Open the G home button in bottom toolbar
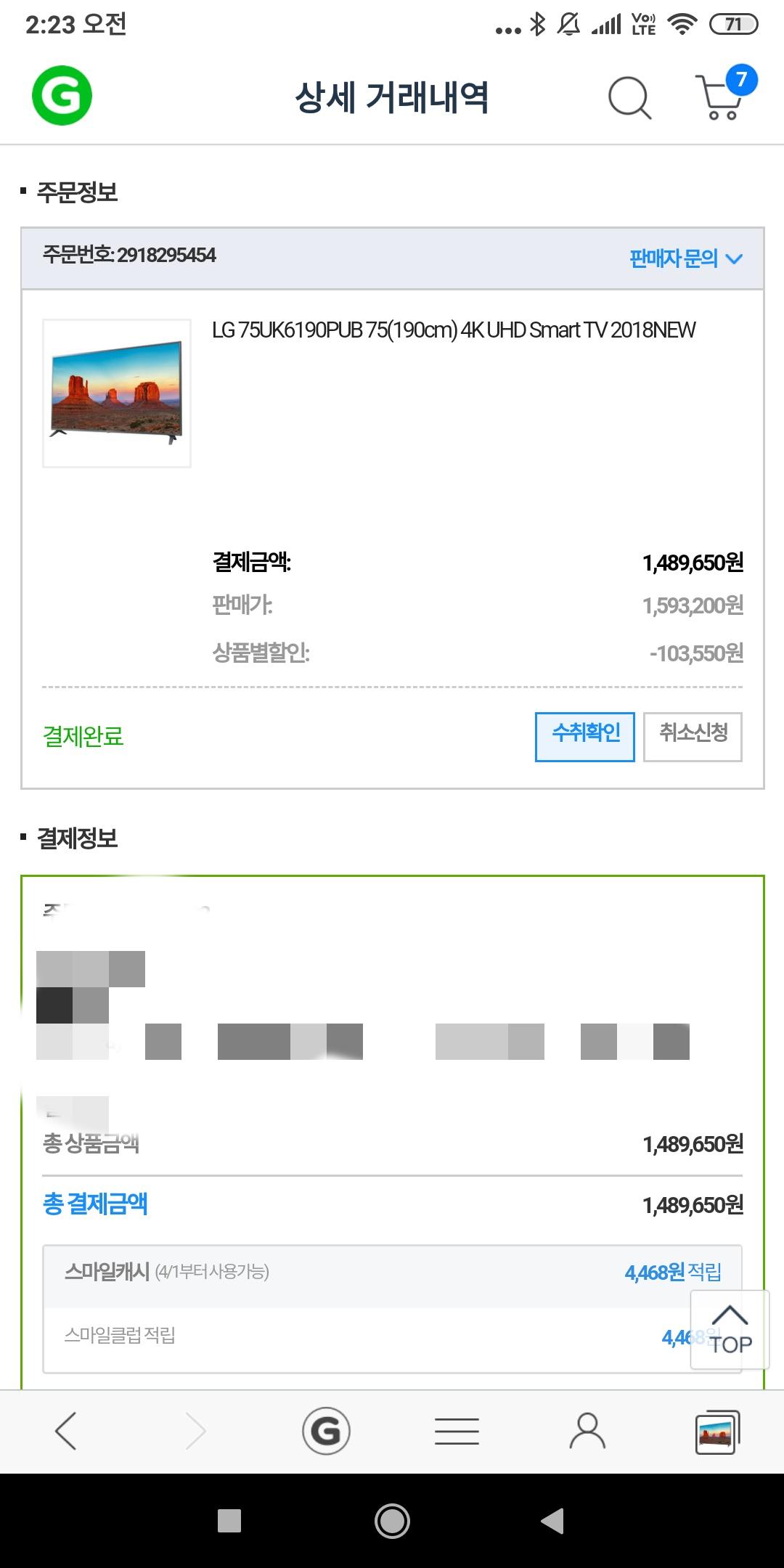The height and width of the screenshot is (1568, 784). pyautogui.click(x=326, y=1431)
